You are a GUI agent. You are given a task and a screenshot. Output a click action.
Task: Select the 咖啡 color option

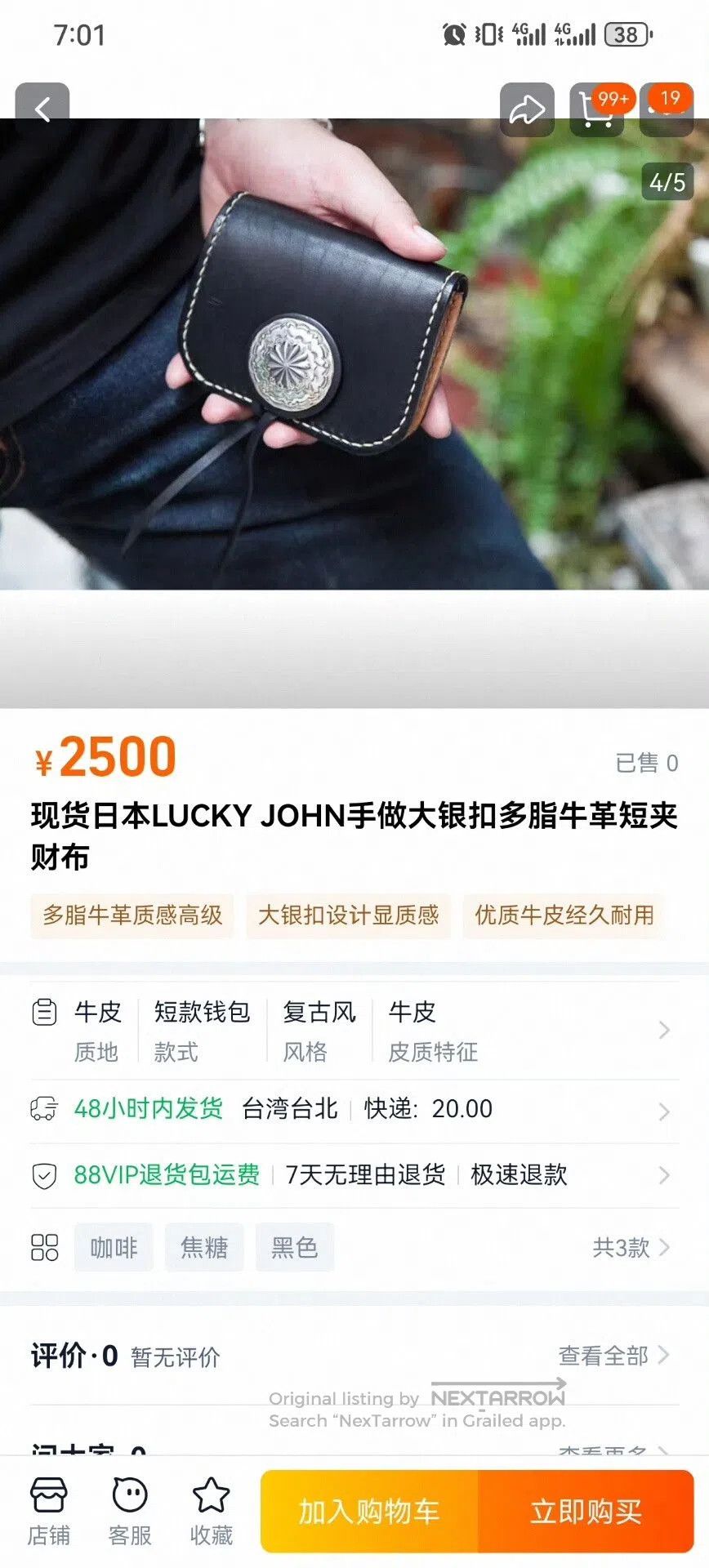tap(114, 1247)
